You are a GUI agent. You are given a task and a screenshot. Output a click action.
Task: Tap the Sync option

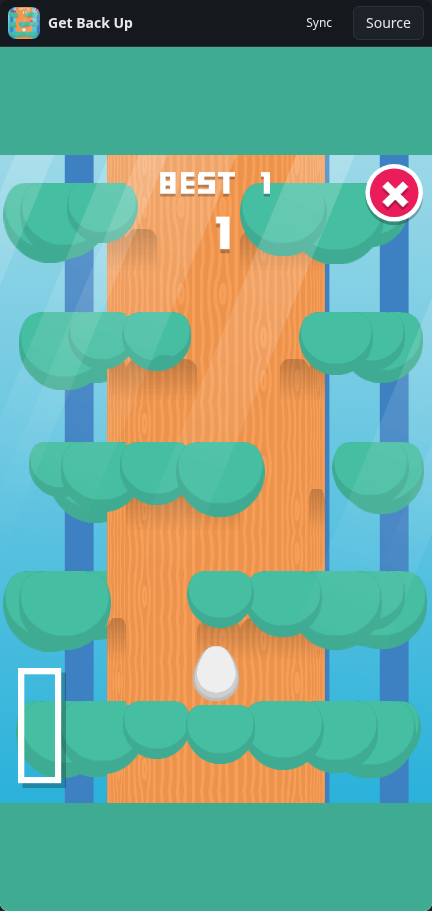tap(319, 23)
